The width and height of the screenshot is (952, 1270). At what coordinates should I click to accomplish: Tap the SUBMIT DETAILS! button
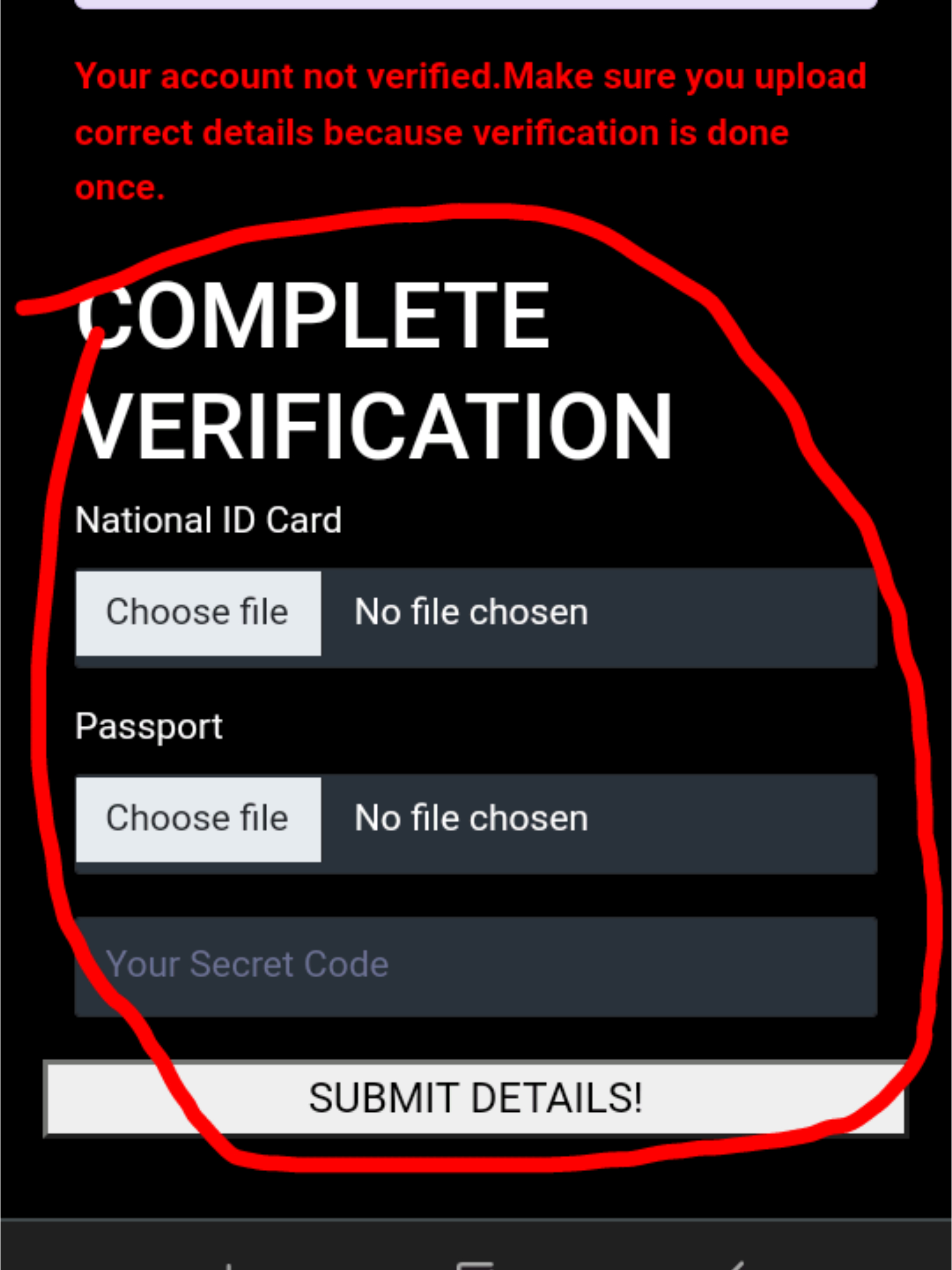(x=475, y=1098)
